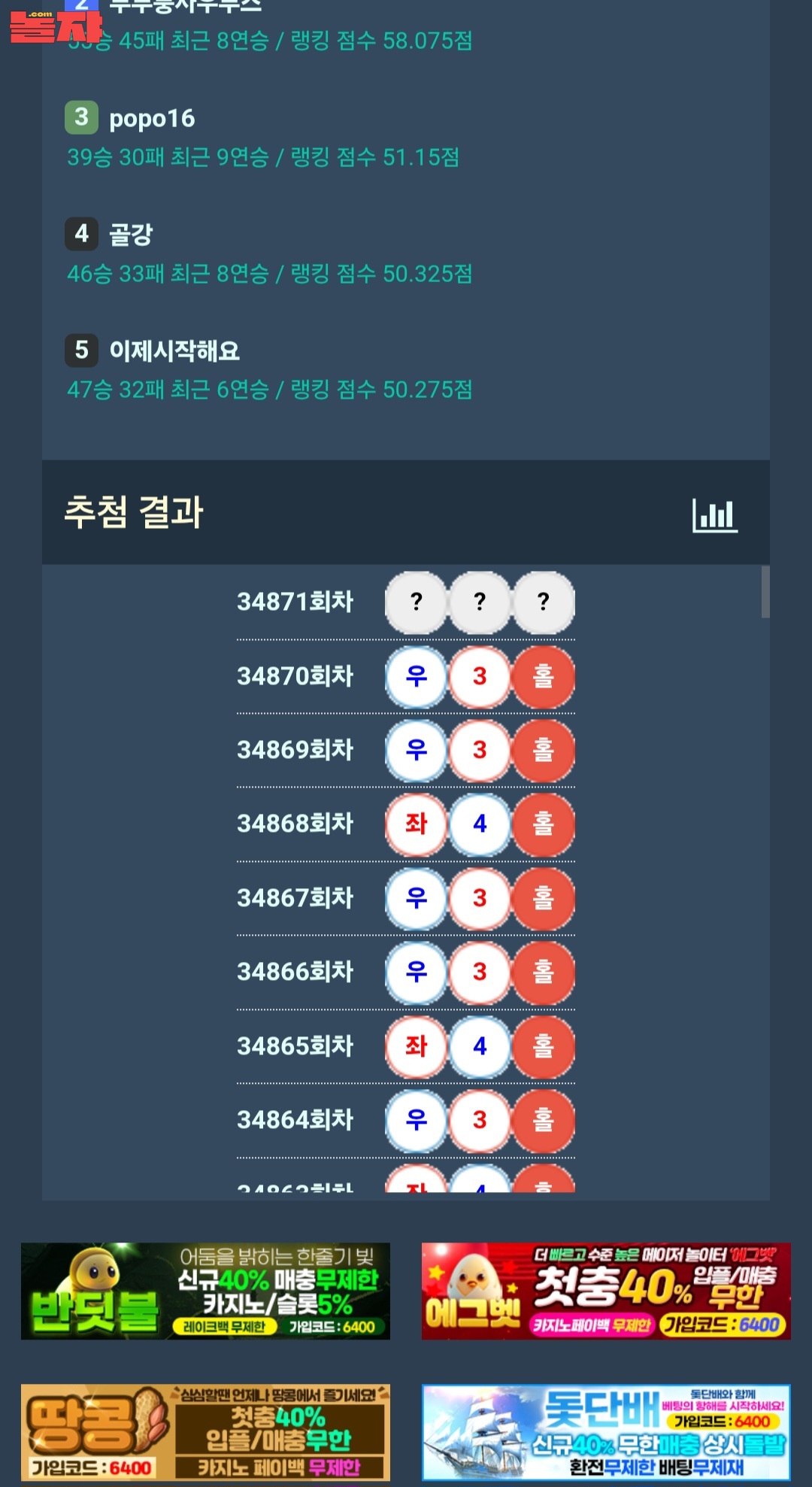Open the 반딧불 banner ad
The width and height of the screenshot is (812, 1487).
click(x=205, y=1291)
